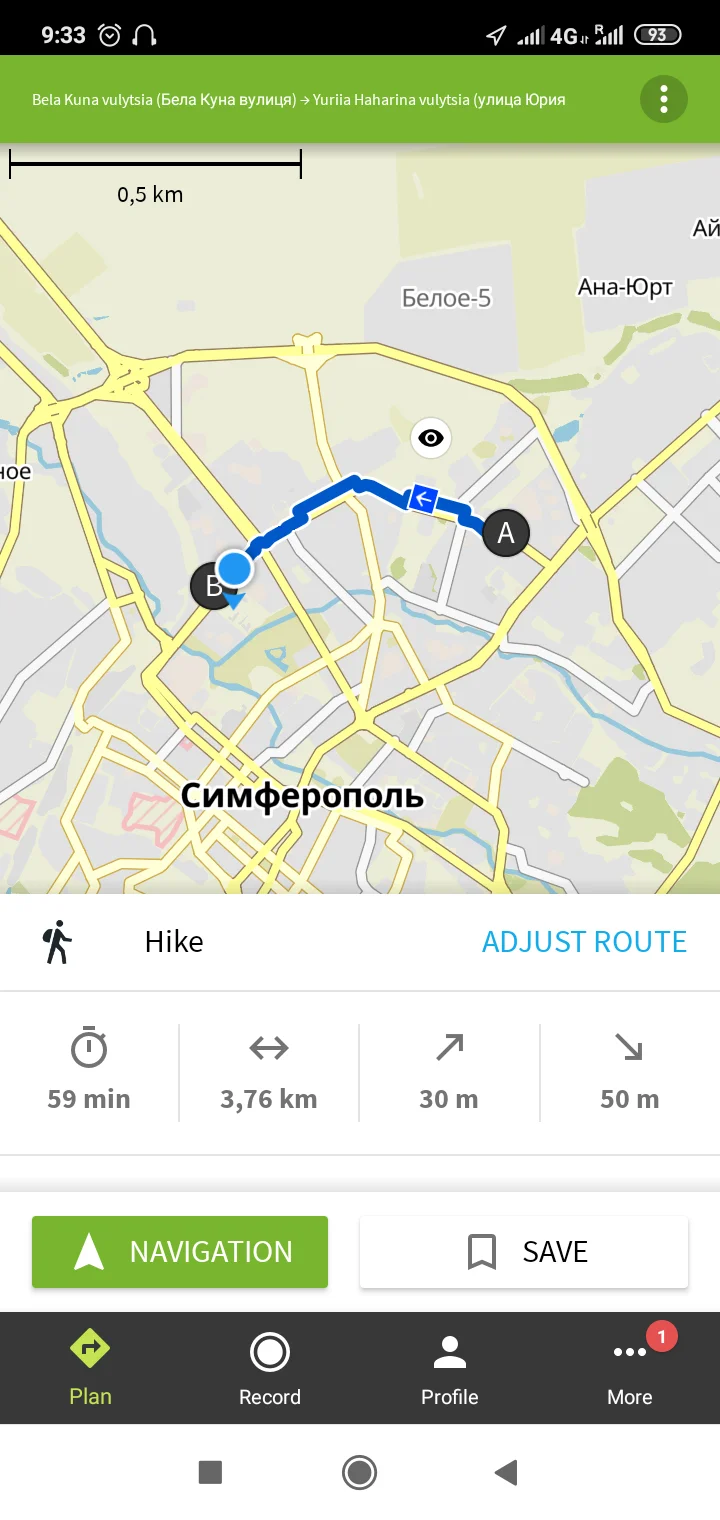Click the descent arrow icon above 50 m

(629, 1047)
